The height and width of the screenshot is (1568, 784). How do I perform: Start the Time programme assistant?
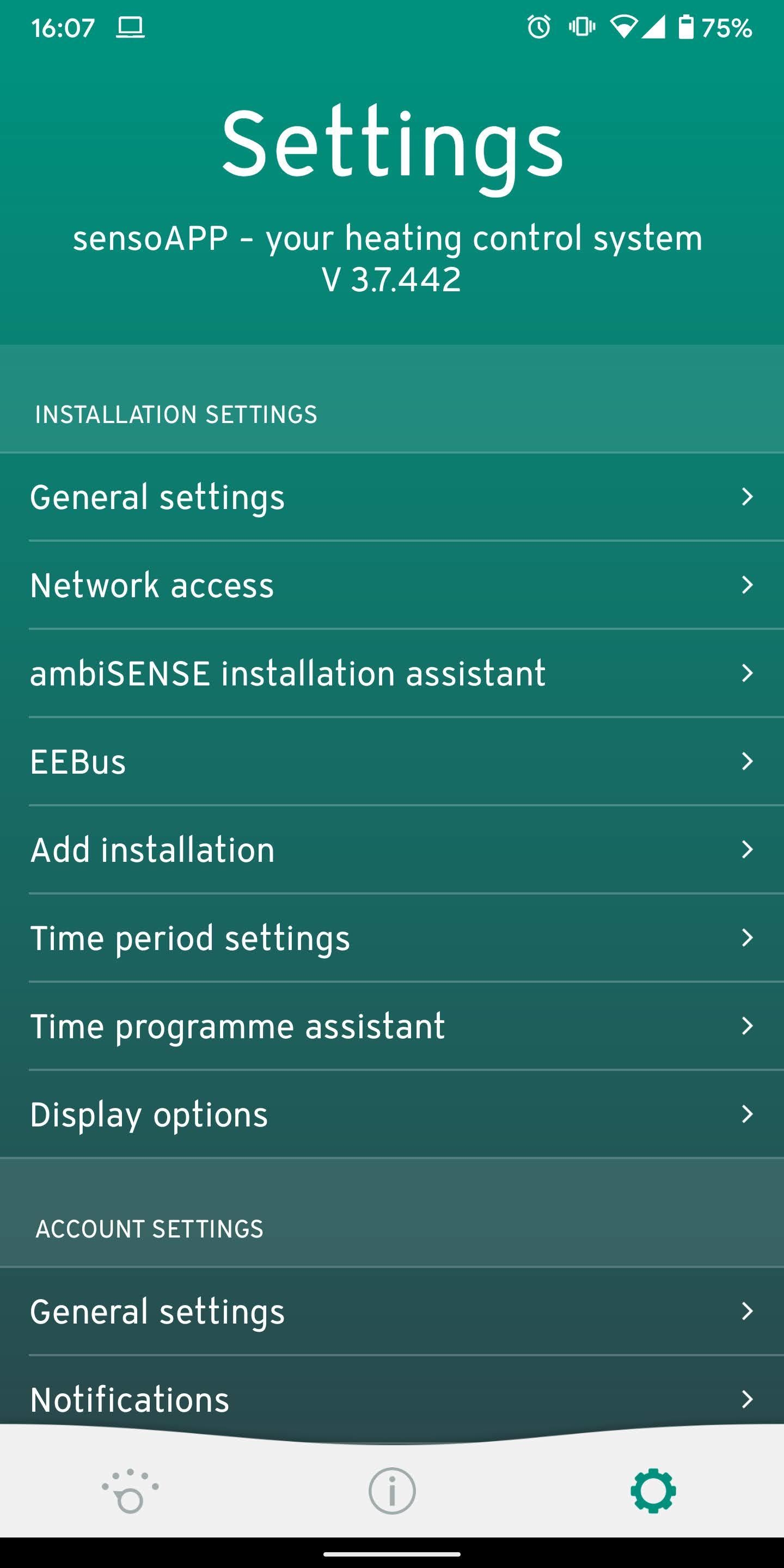click(x=392, y=1026)
